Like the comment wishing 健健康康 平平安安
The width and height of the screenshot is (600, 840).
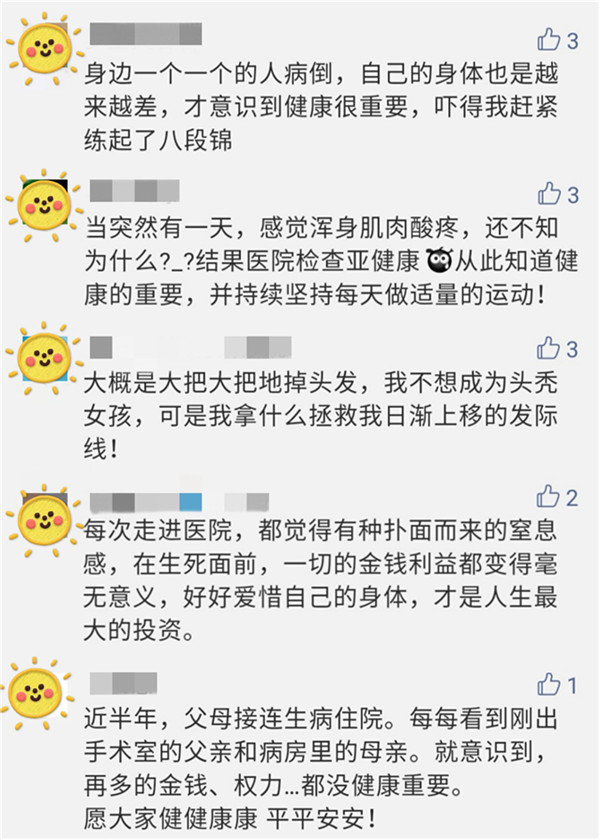[x=549, y=685]
